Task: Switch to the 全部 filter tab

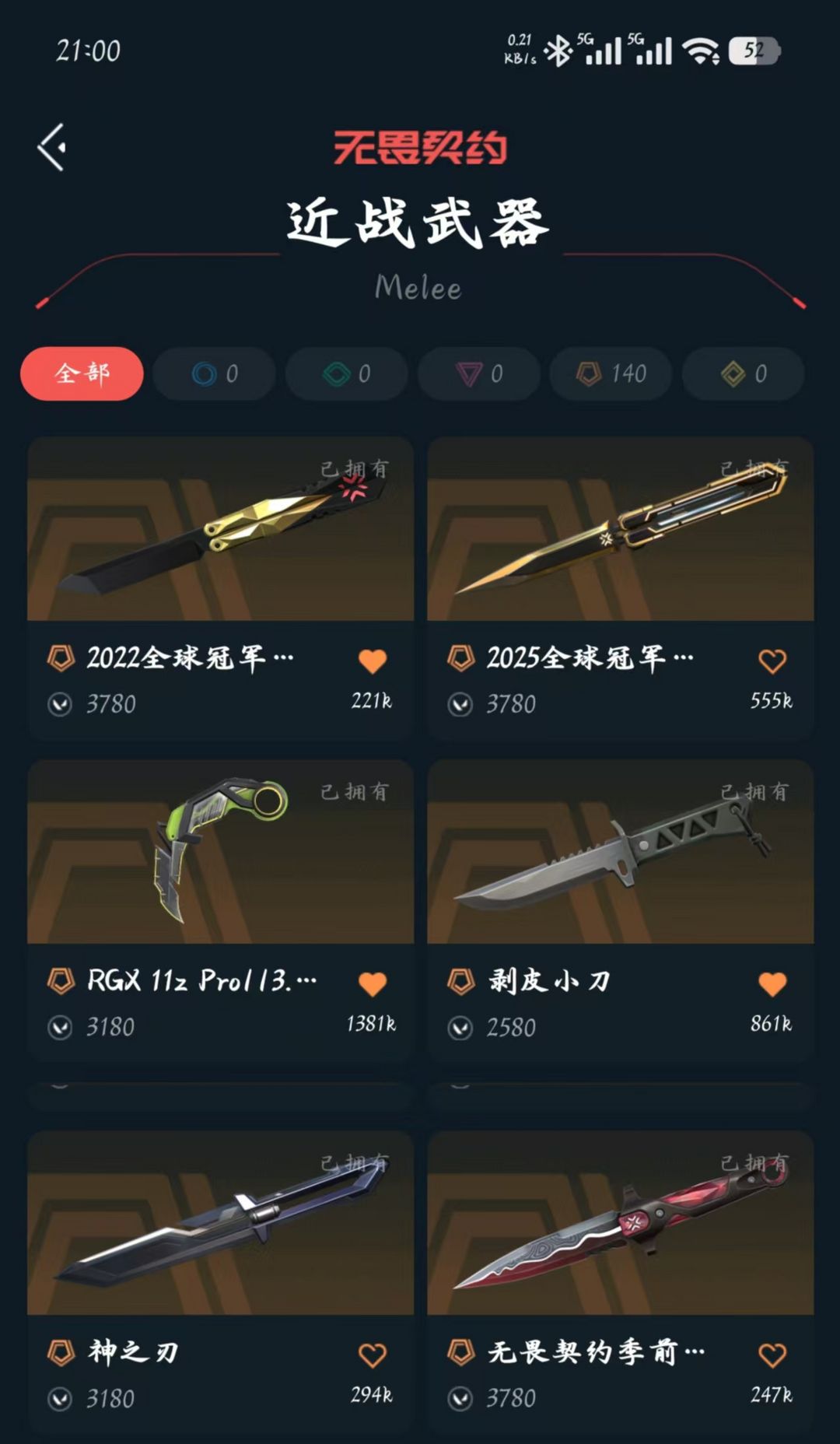Action: click(x=82, y=374)
